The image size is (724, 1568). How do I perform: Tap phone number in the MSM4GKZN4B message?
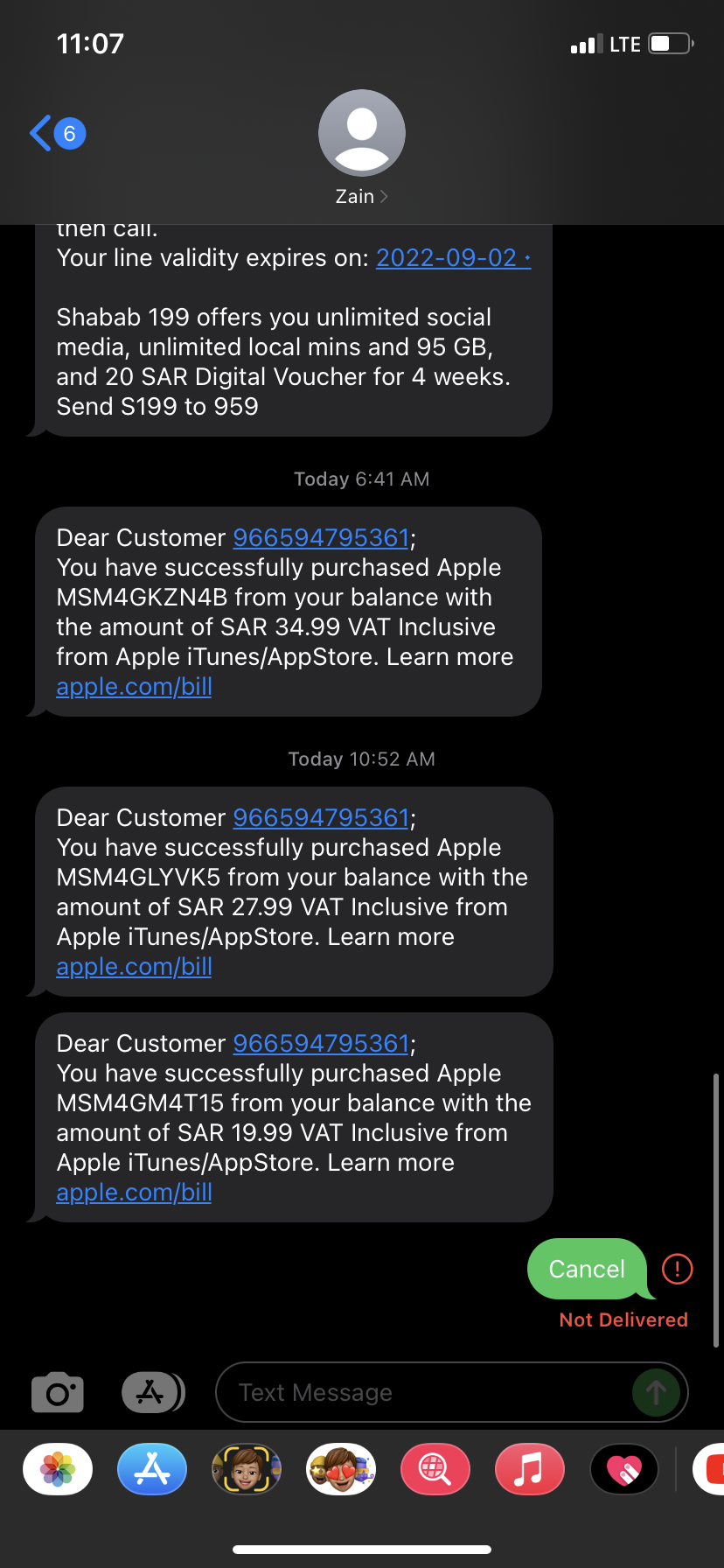click(x=321, y=537)
